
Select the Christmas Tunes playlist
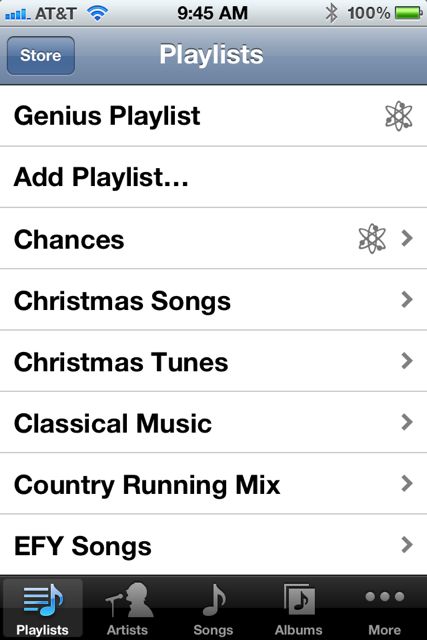pos(214,361)
